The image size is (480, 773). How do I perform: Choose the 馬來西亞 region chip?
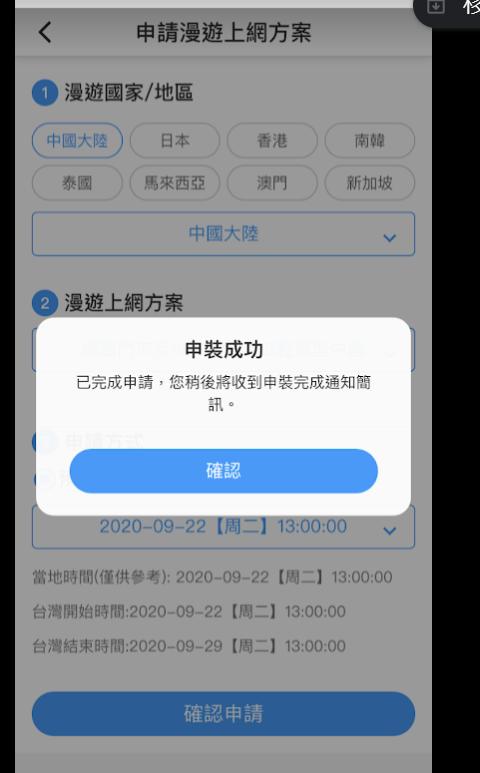pos(174,183)
